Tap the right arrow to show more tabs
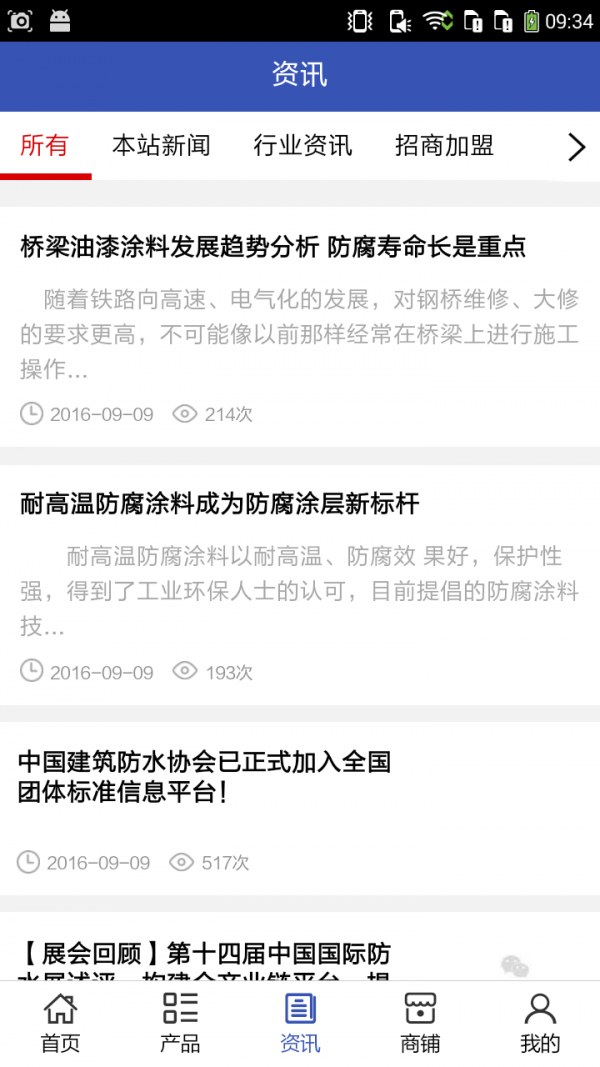The image size is (600, 1067). [x=576, y=148]
